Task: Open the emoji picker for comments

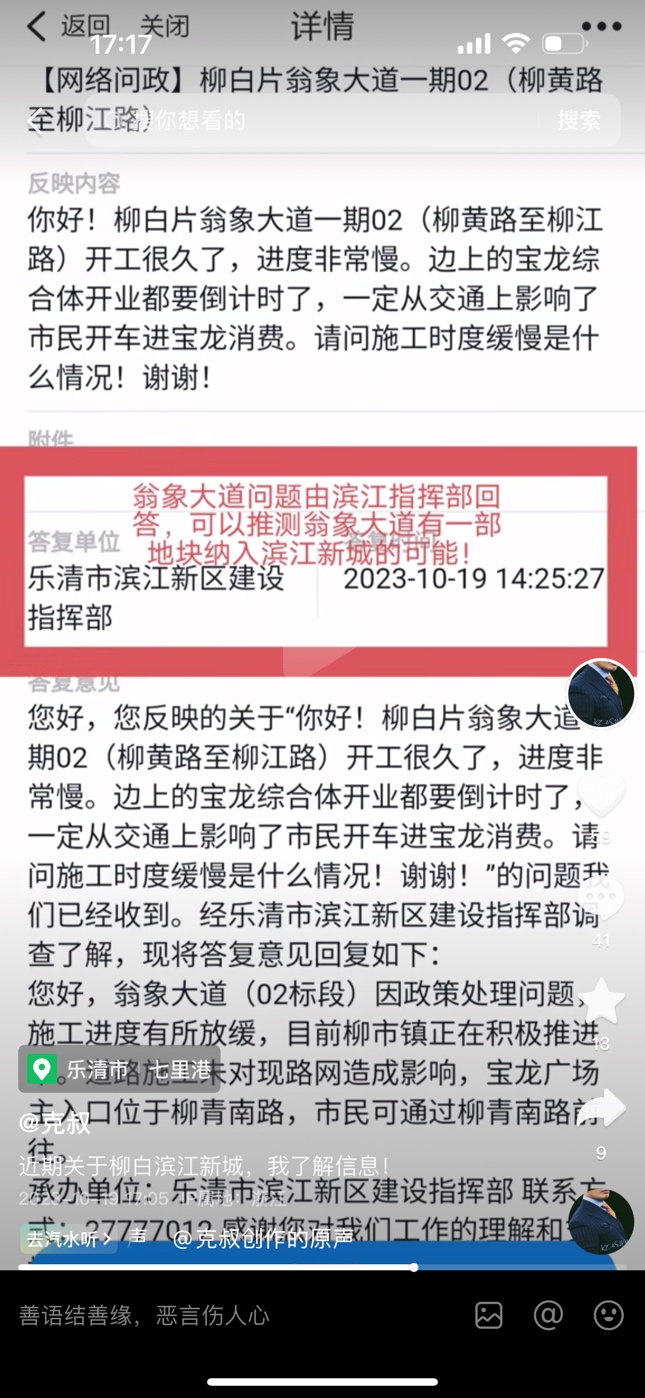Action: [608, 1315]
